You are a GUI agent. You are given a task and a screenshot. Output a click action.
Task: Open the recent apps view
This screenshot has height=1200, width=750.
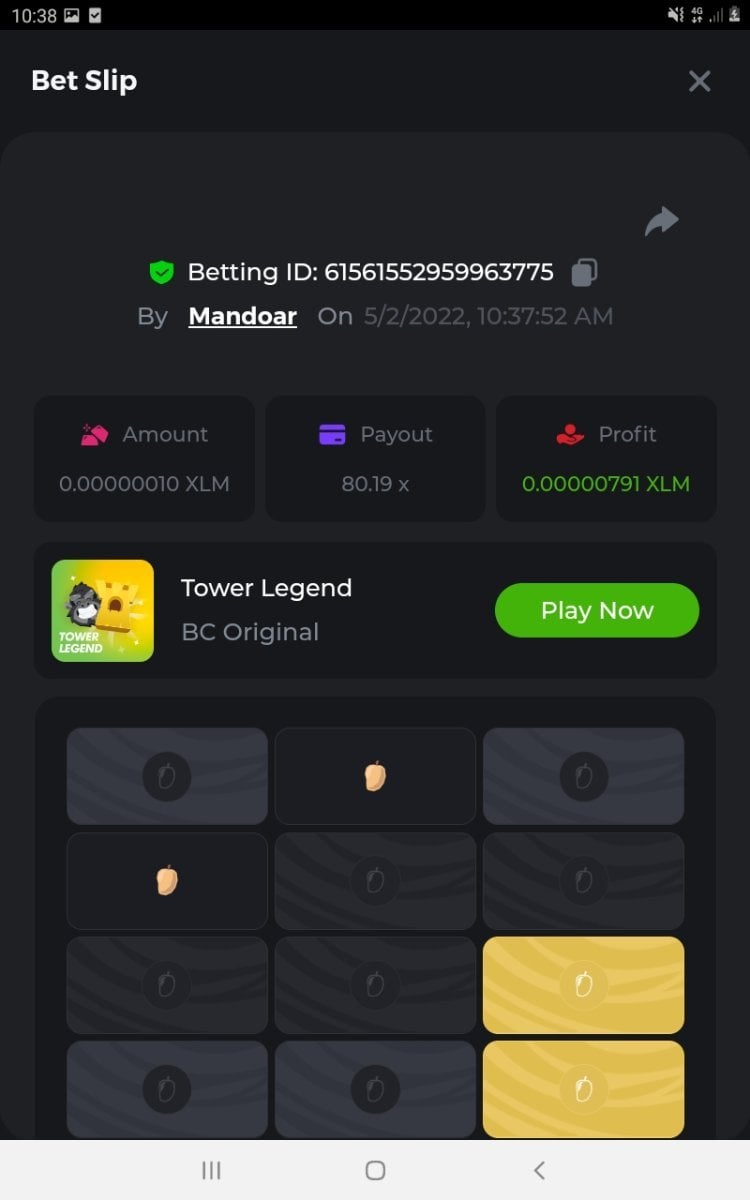point(211,1170)
